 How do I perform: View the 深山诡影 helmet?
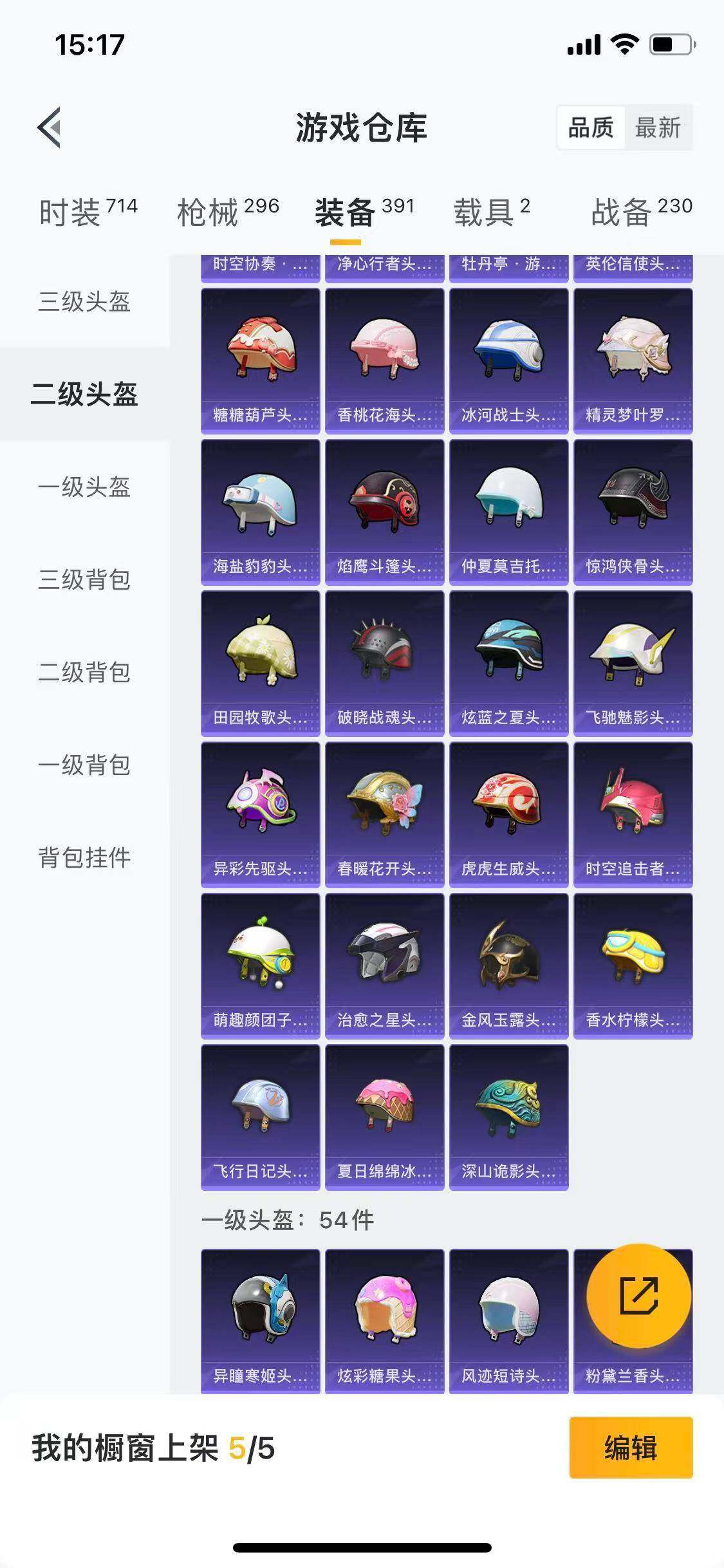(x=508, y=1117)
